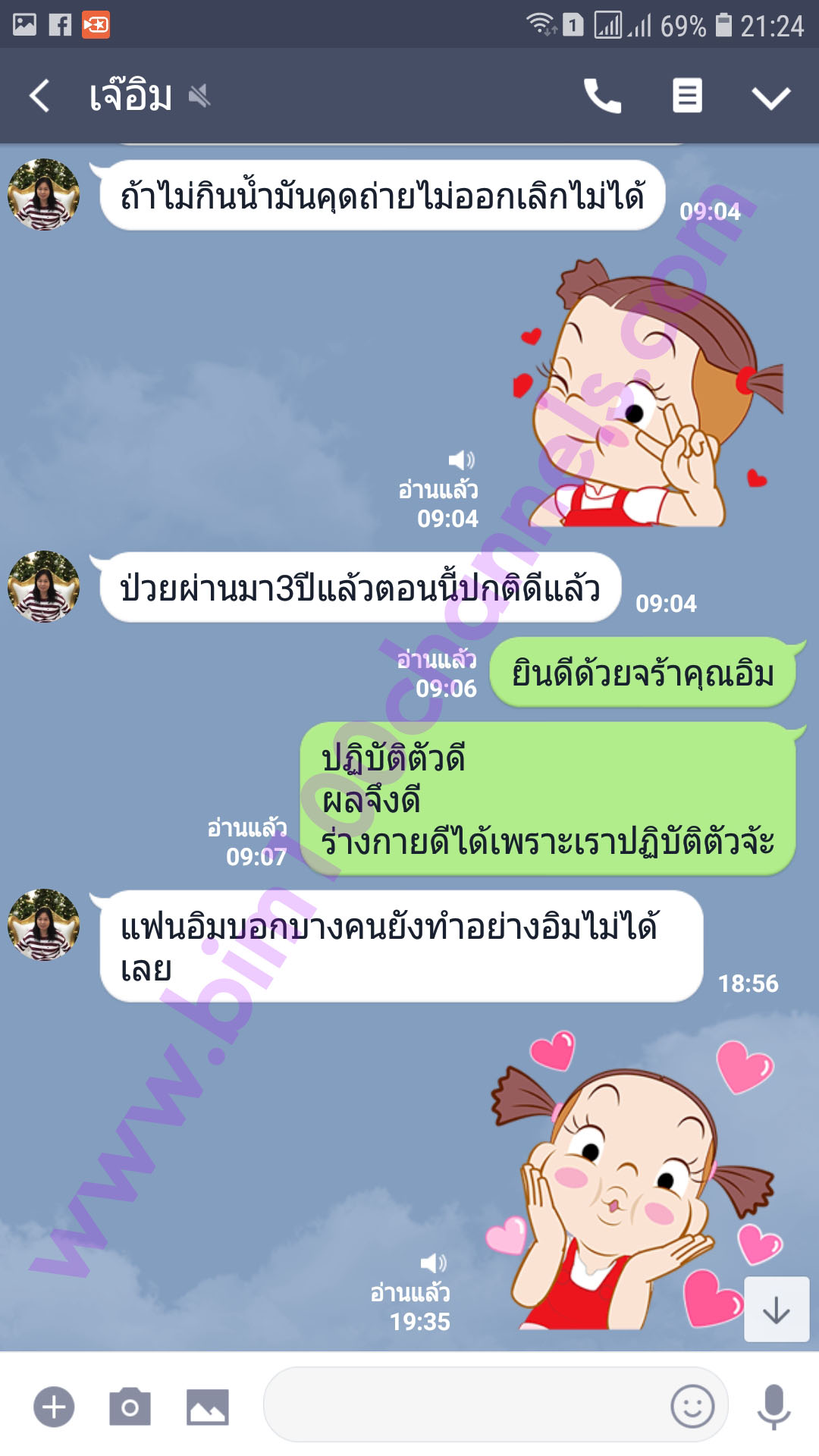Image resolution: width=819 pixels, height=1456 pixels.
Task: Open the emoji and sticker picker
Action: tap(692, 1407)
